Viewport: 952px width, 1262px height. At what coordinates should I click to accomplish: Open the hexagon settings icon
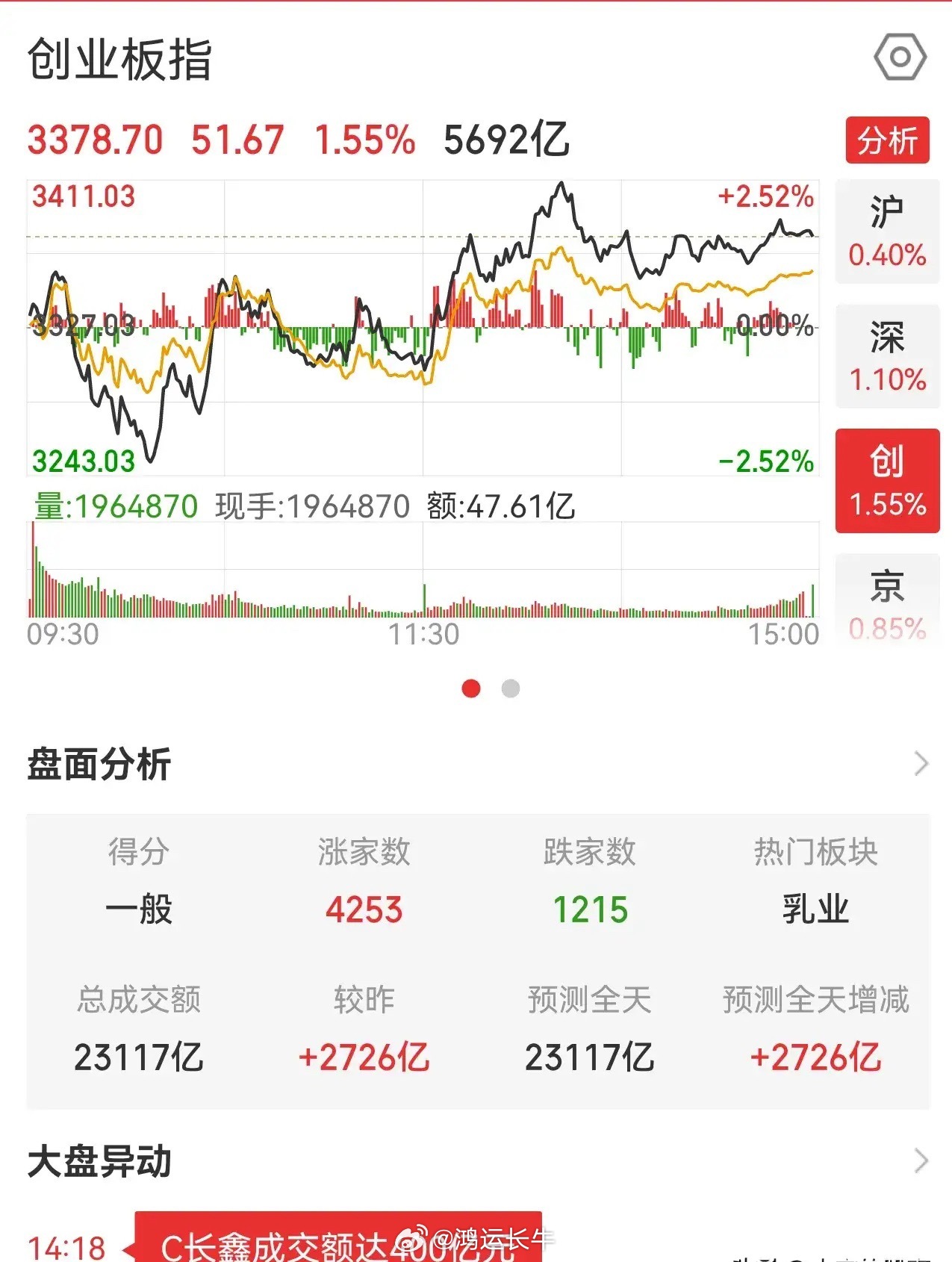tap(900, 57)
